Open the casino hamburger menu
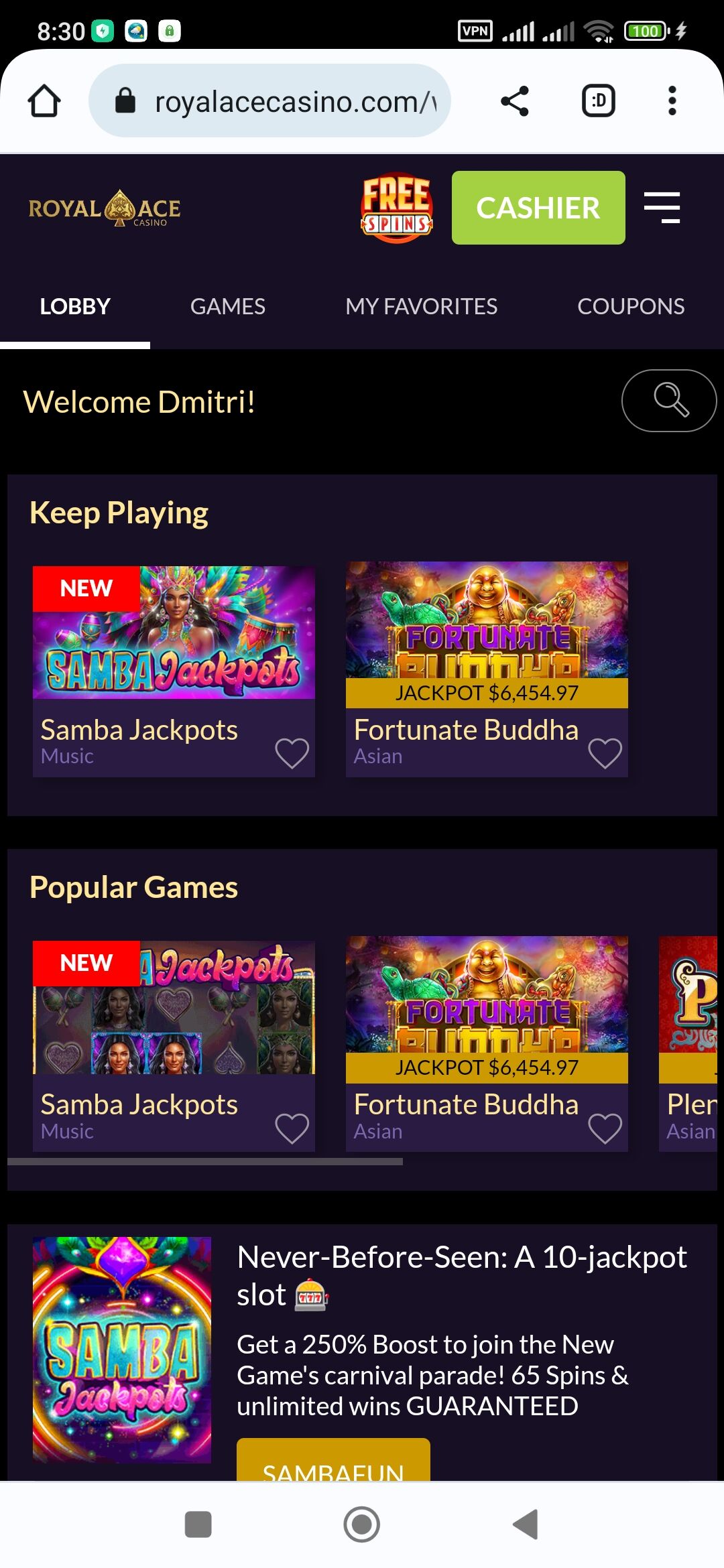Screen dimensions: 724x1568 (x=662, y=207)
